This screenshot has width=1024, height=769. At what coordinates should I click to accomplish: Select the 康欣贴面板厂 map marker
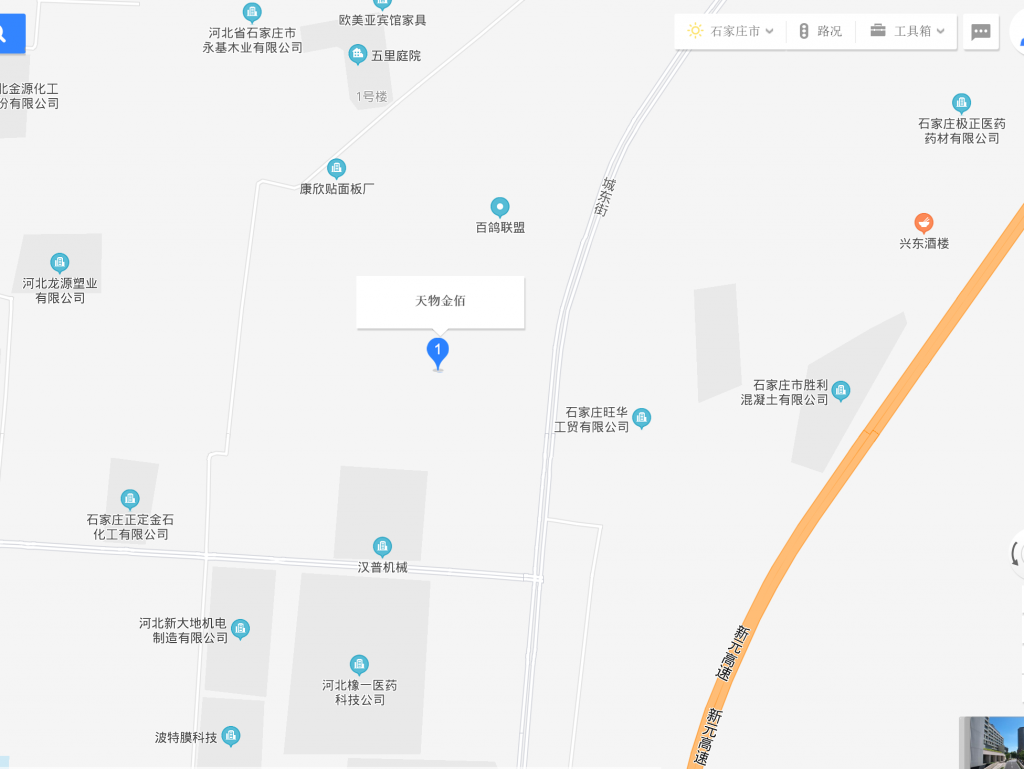click(337, 168)
